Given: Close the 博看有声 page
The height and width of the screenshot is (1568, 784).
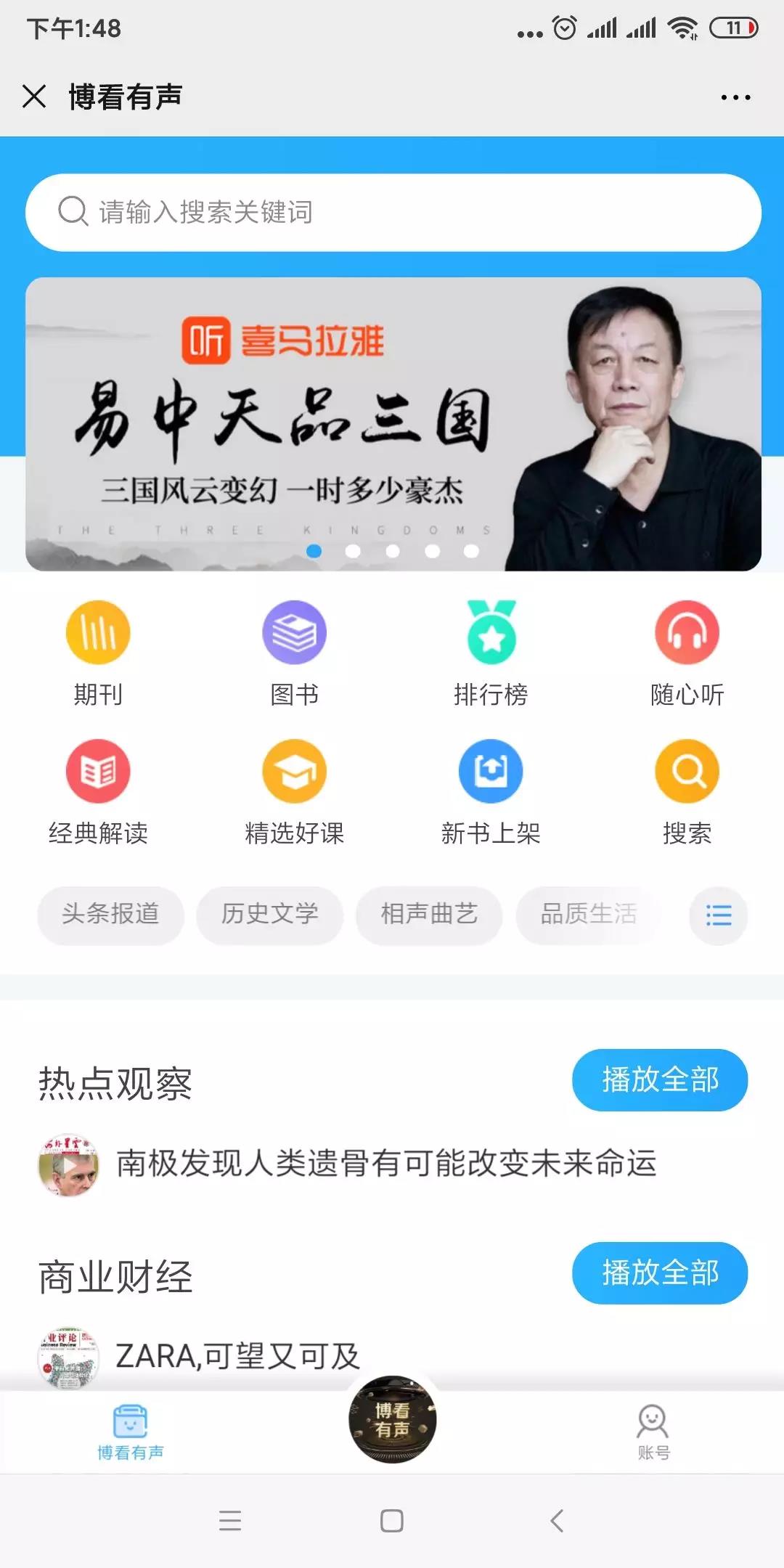Looking at the screenshot, I should click(34, 96).
